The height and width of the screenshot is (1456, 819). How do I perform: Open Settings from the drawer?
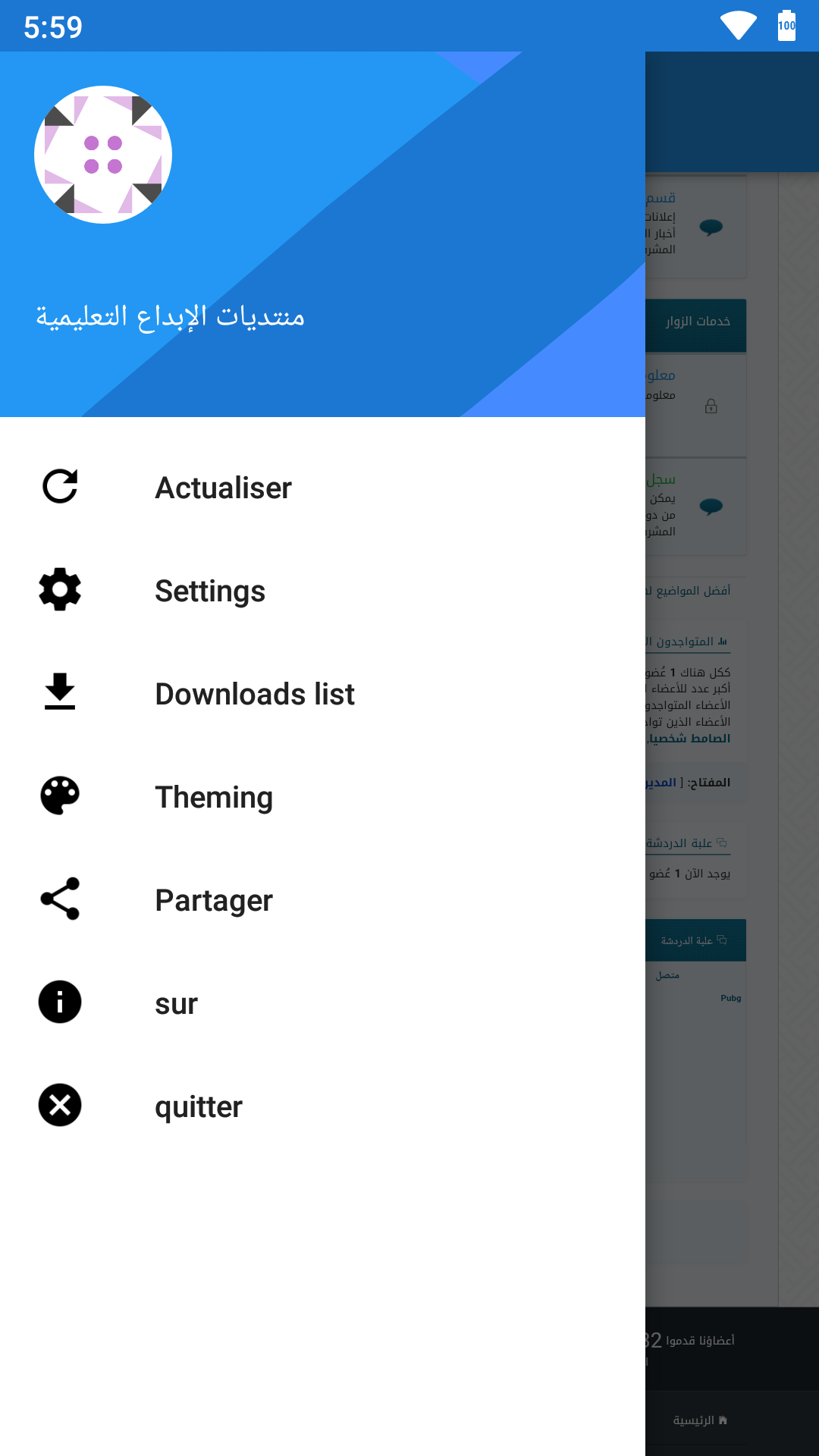point(322,591)
